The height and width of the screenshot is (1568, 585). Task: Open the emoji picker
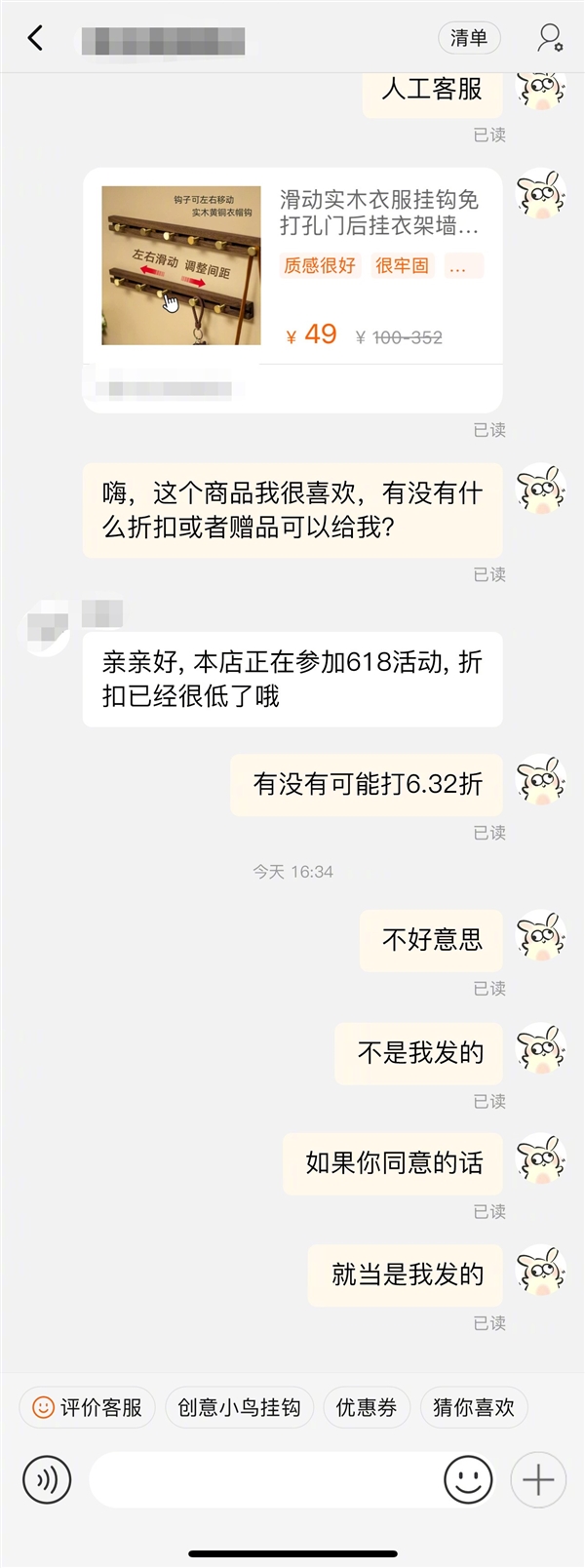(468, 1479)
